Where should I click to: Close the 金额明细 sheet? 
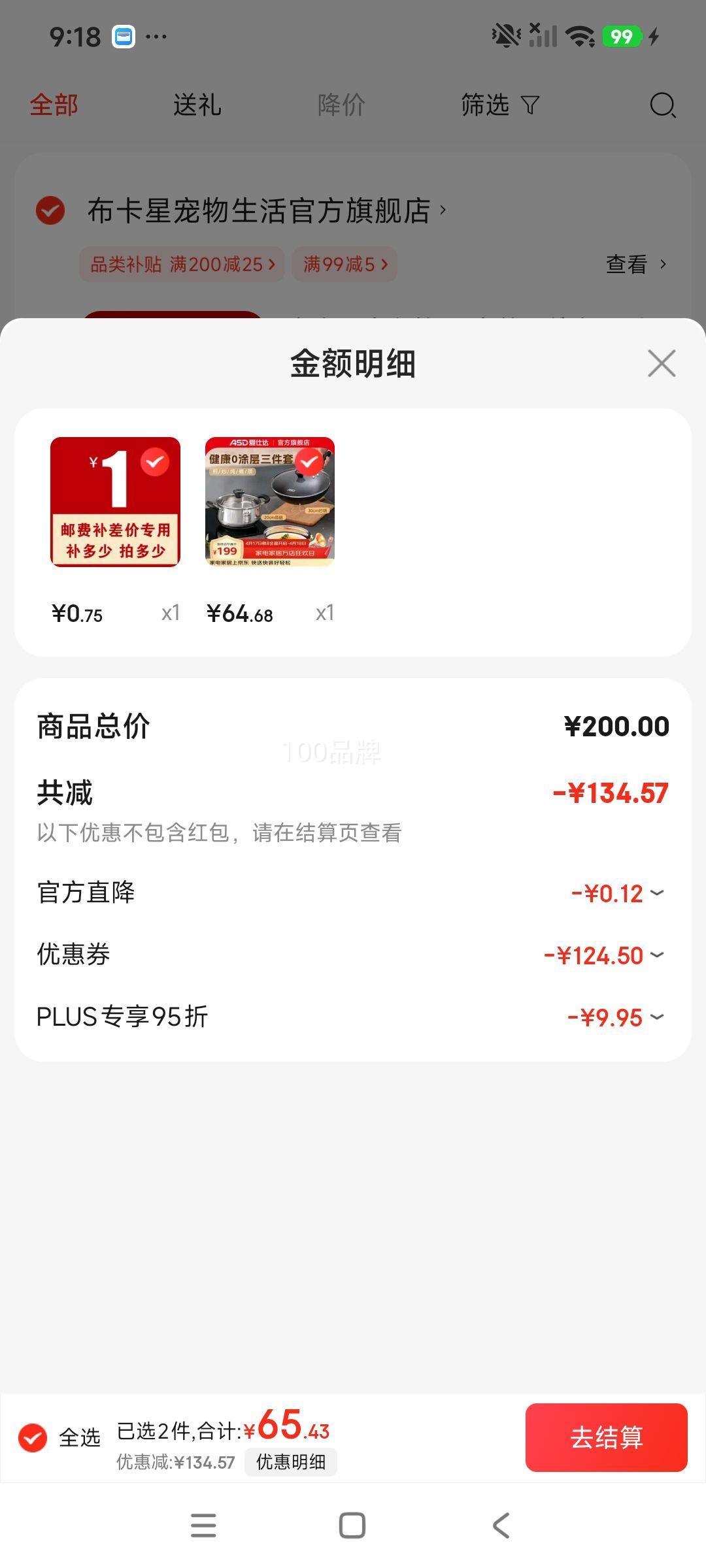(662, 363)
